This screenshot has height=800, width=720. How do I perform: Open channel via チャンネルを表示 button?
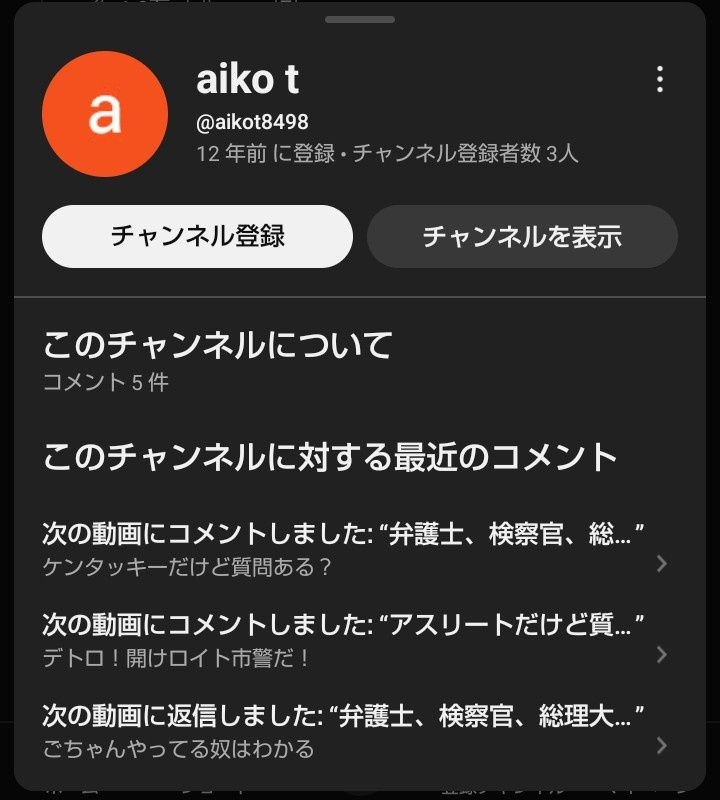522,237
